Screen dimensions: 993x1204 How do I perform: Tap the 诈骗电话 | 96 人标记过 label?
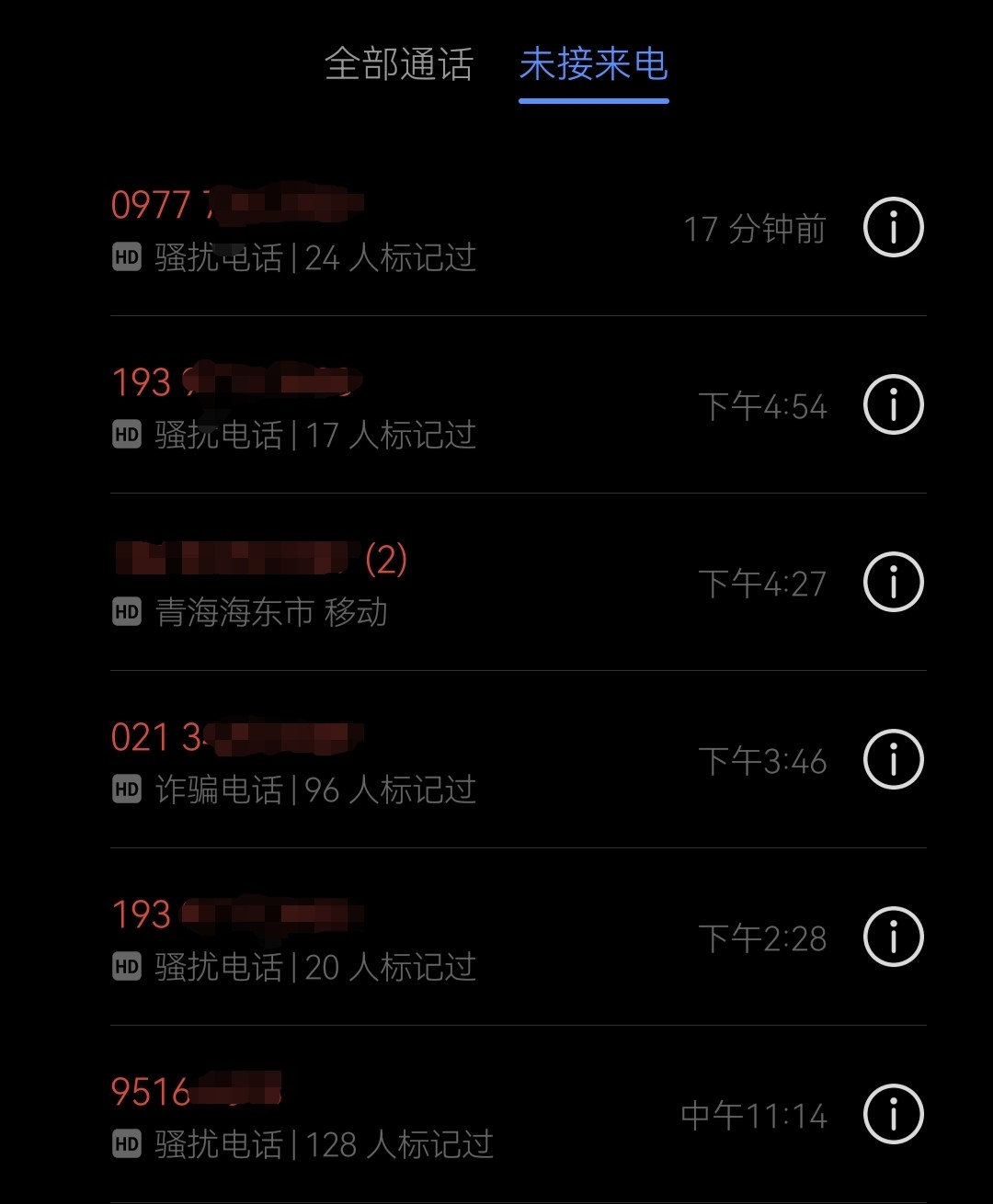pyautogui.click(x=313, y=791)
